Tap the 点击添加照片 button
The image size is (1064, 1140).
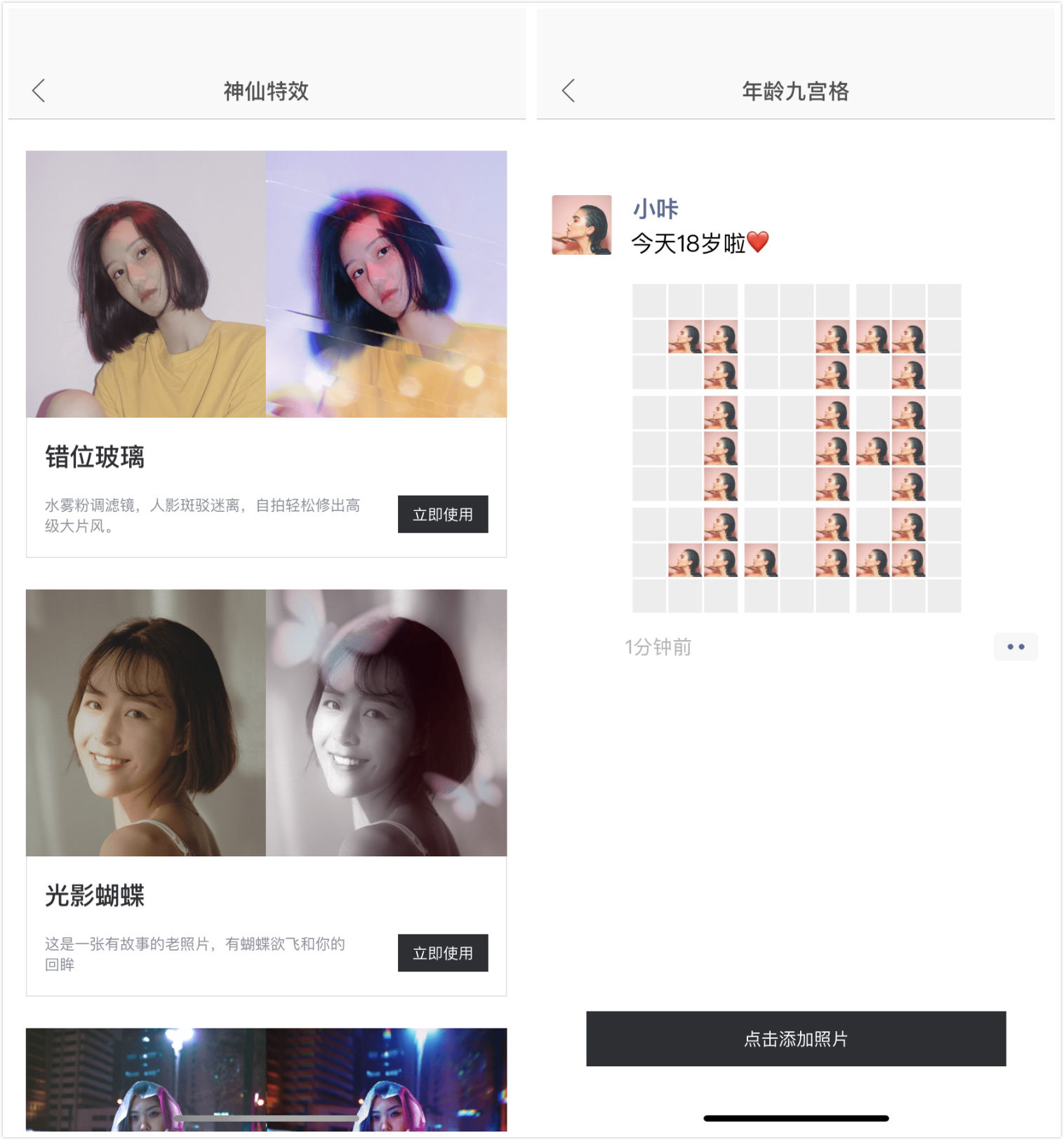(796, 1040)
